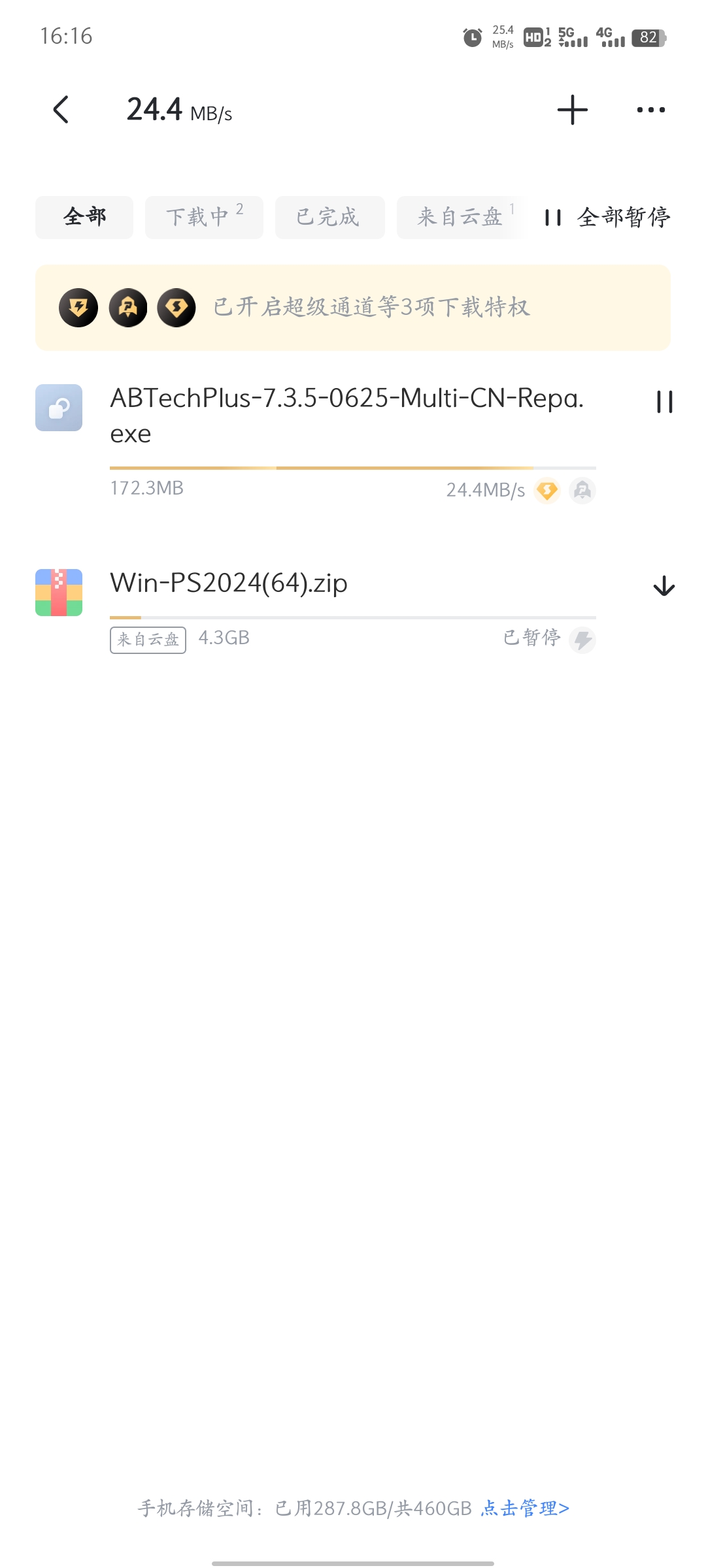Tap 点击管理 to manage phone storage
The height and width of the screenshot is (1568, 706).
tap(525, 1508)
